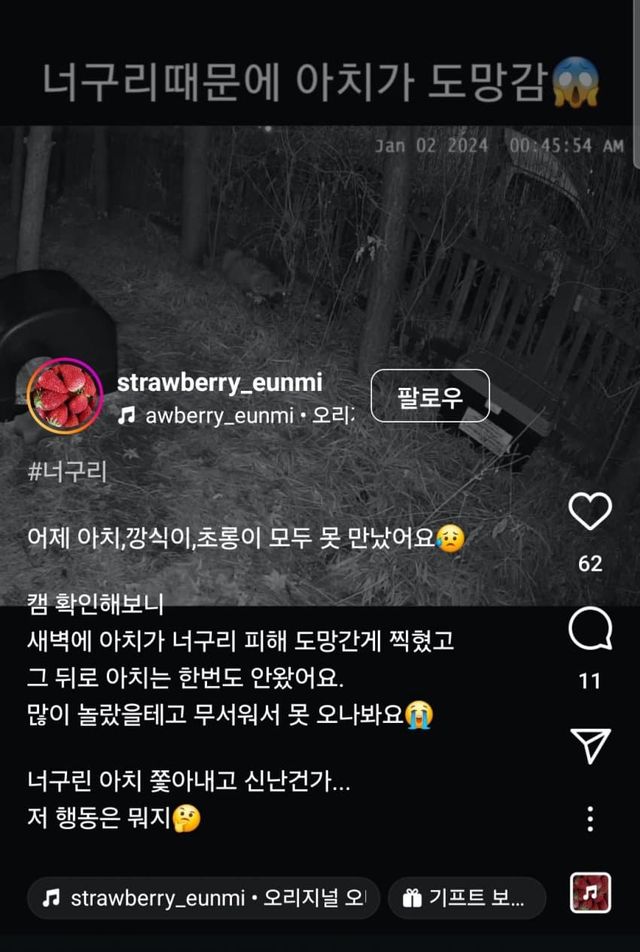
Task: Tap the 기프트 보내기 gift chip
Action: (x=466, y=898)
